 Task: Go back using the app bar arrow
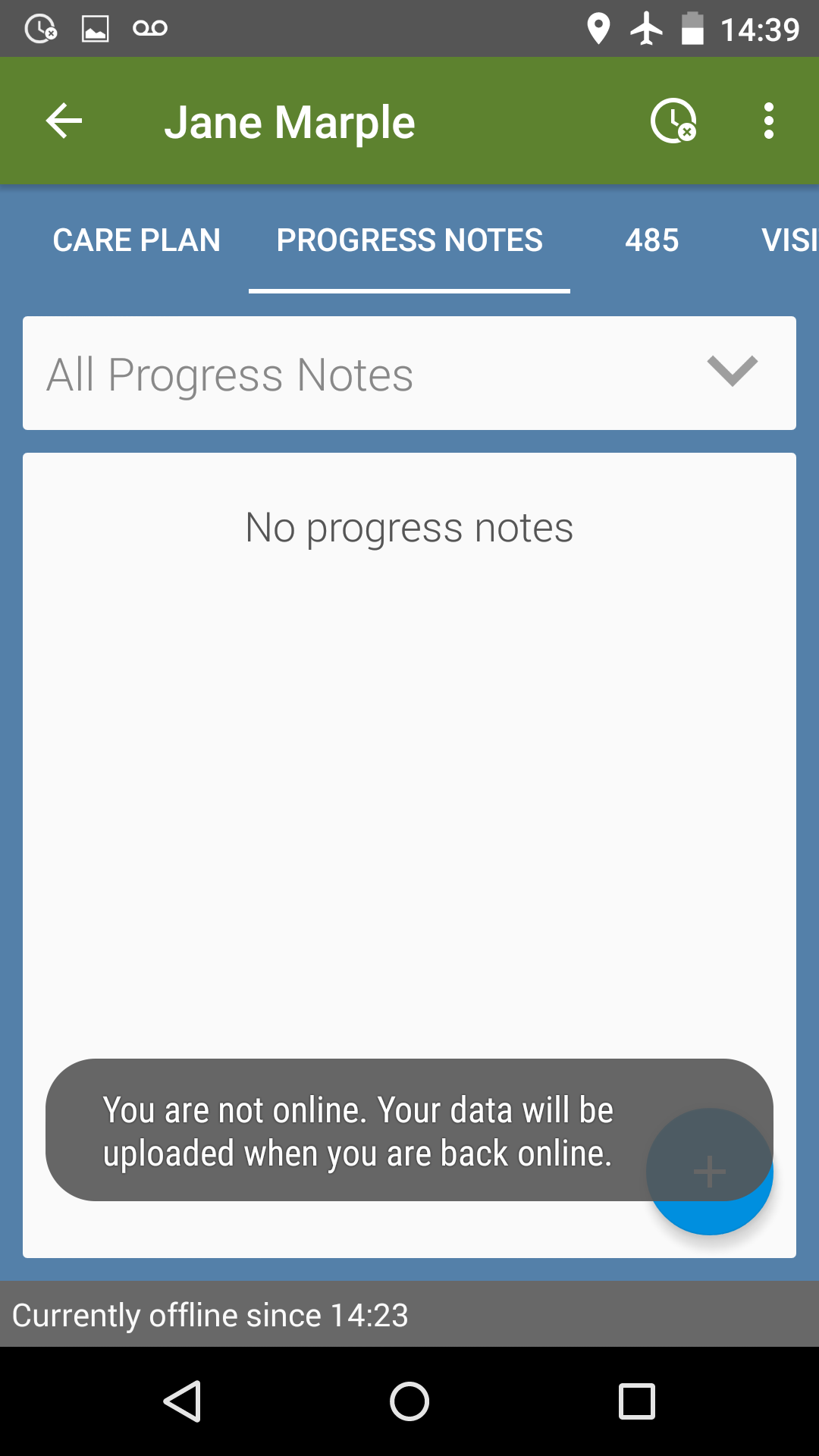(64, 121)
